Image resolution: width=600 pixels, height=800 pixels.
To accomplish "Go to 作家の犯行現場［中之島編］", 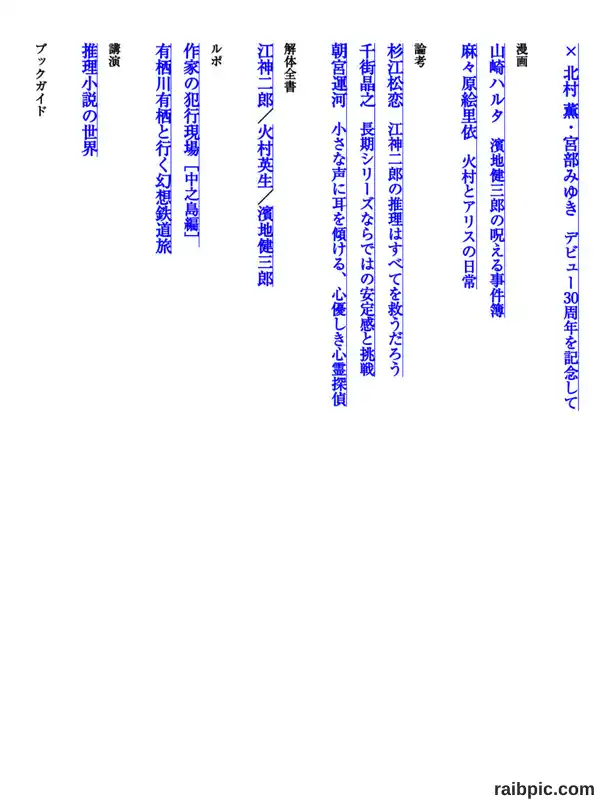I will point(192,144).
